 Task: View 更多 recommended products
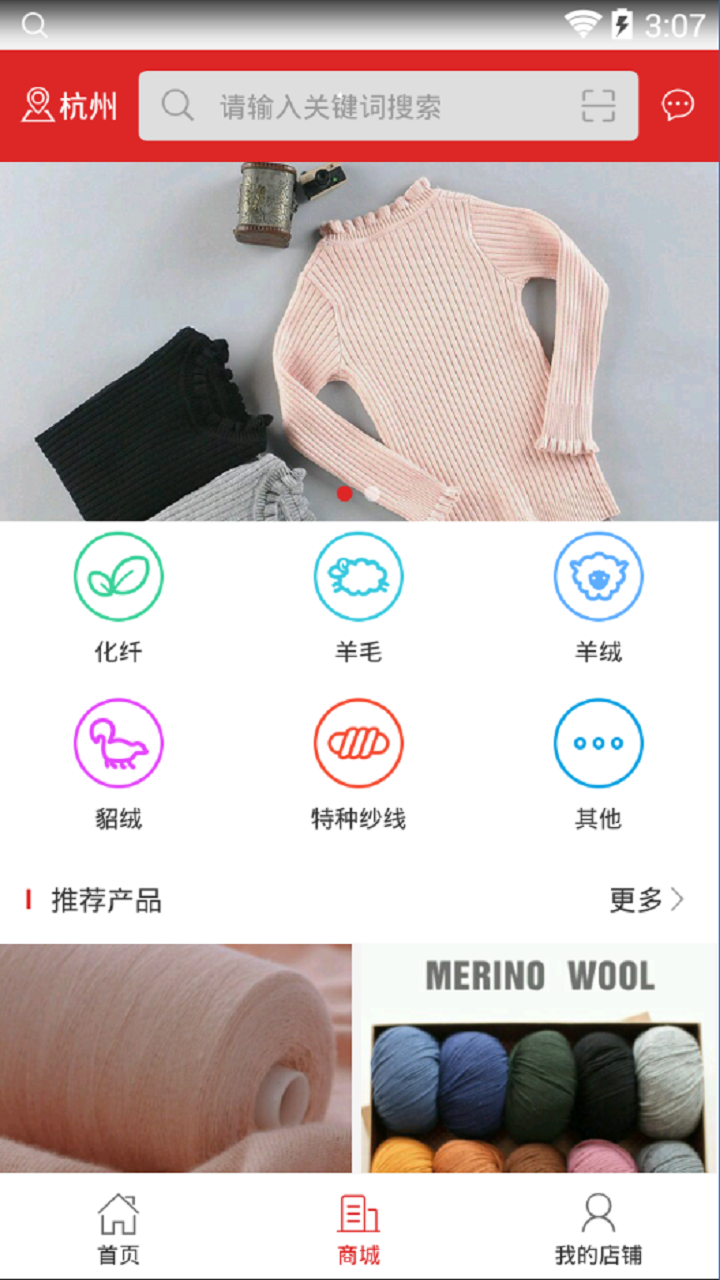[x=647, y=900]
